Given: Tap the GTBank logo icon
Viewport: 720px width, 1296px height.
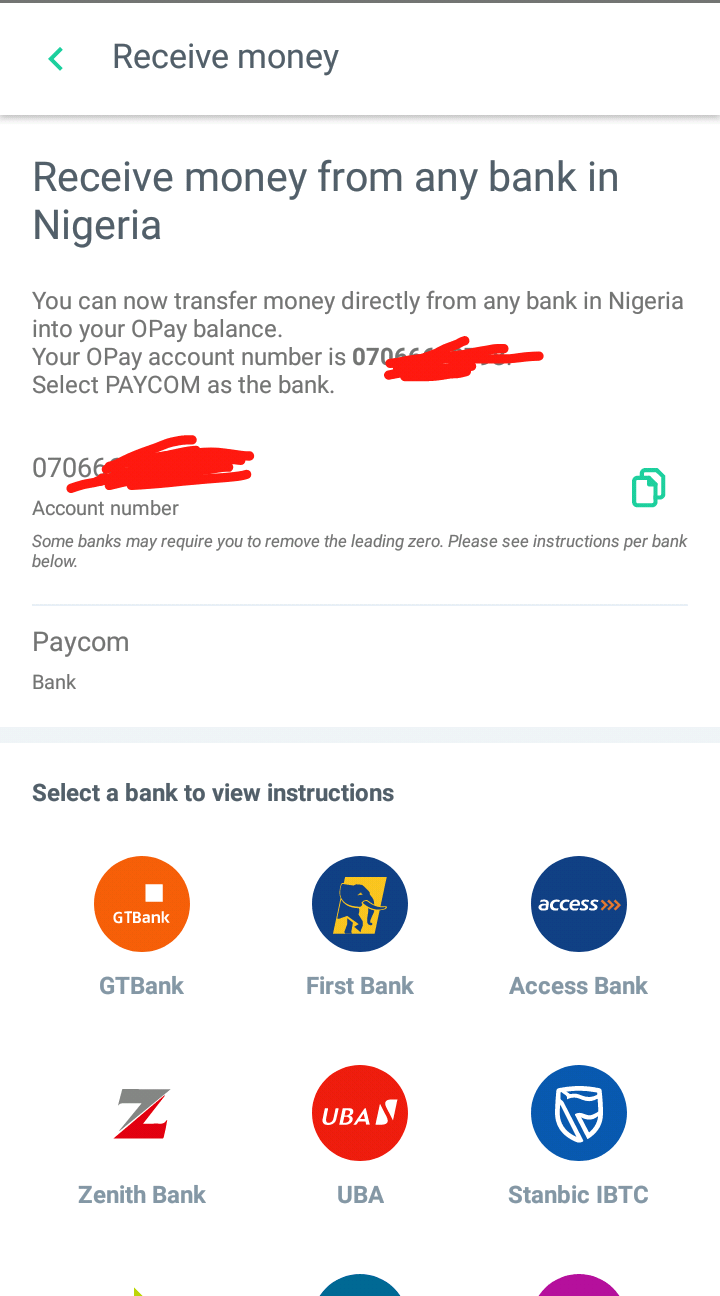Looking at the screenshot, I should [x=141, y=903].
